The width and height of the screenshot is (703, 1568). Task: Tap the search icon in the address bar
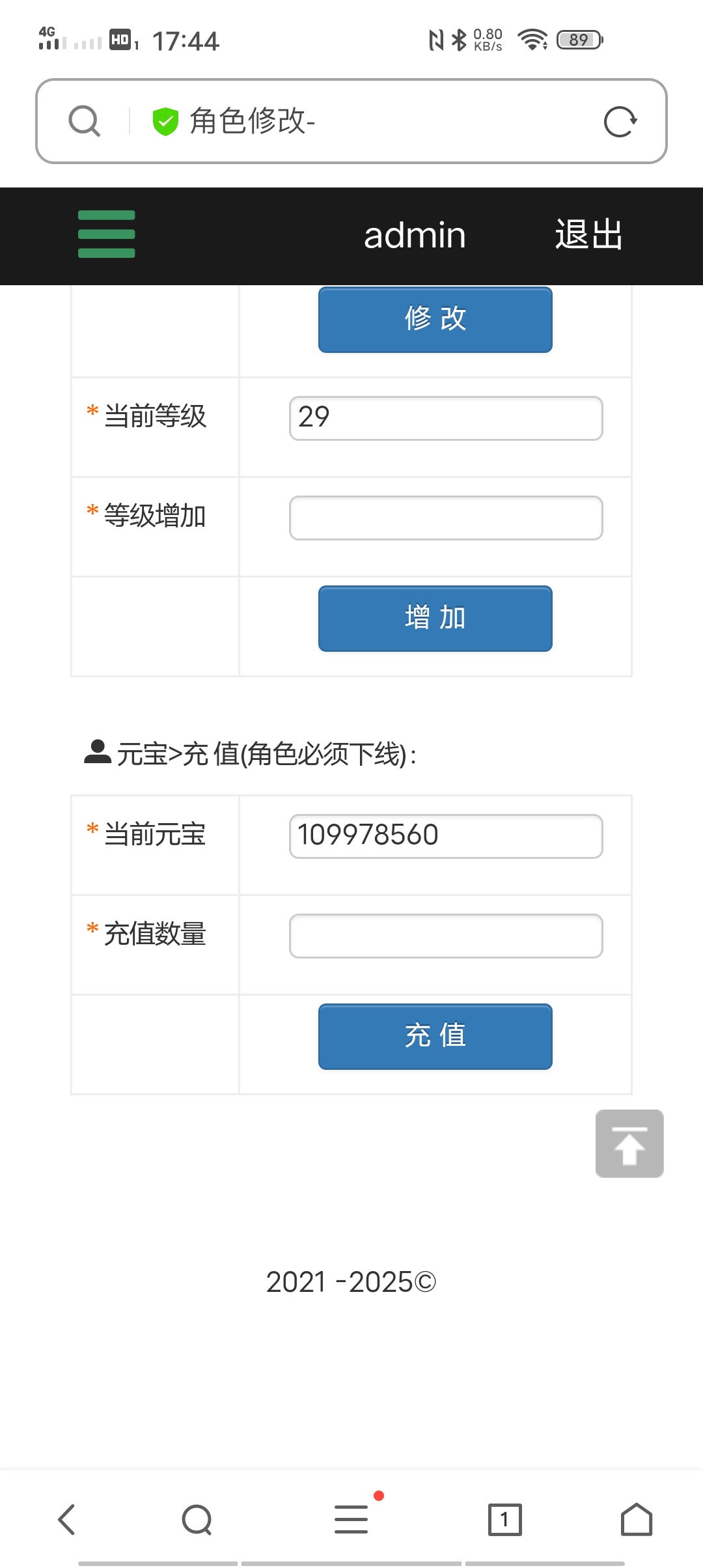85,121
